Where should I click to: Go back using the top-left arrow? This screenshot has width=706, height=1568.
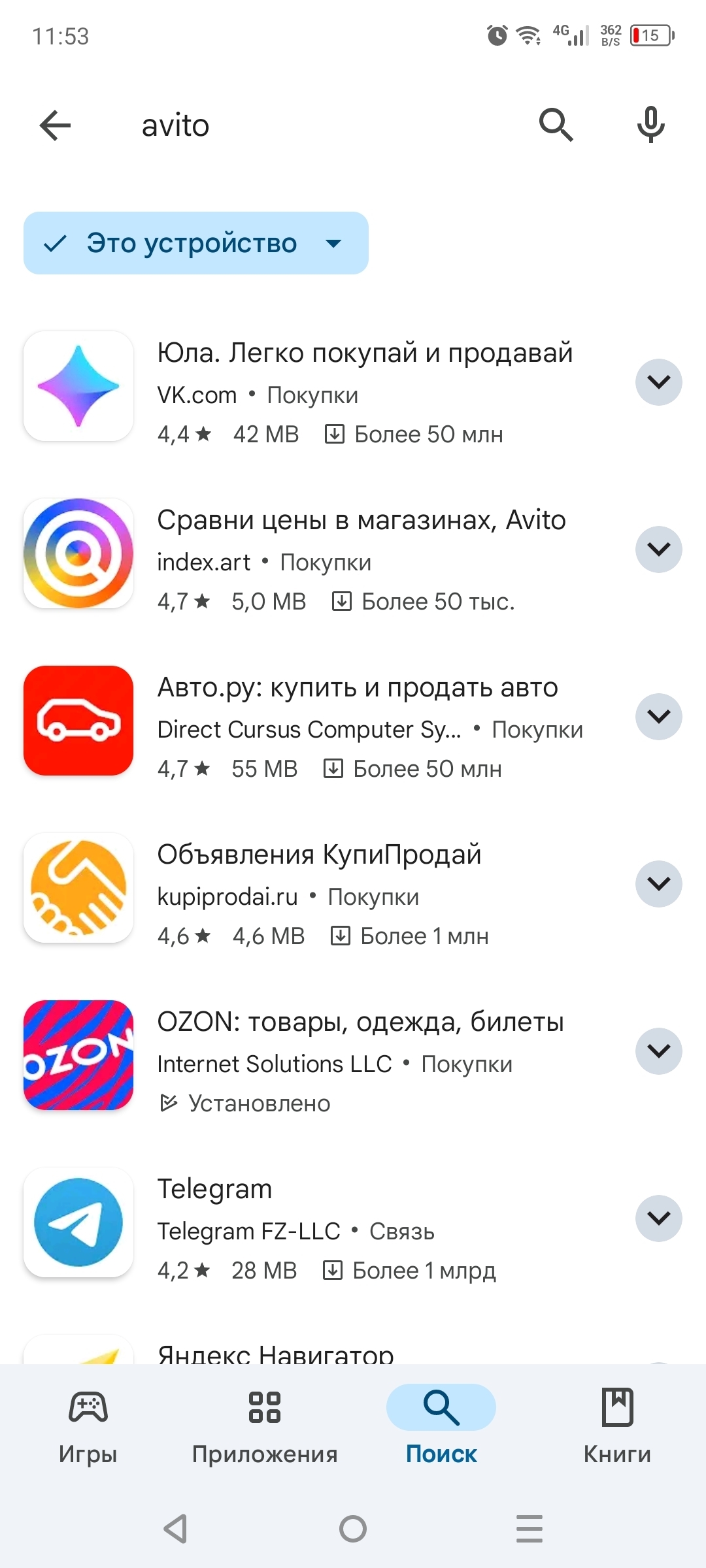pos(55,125)
